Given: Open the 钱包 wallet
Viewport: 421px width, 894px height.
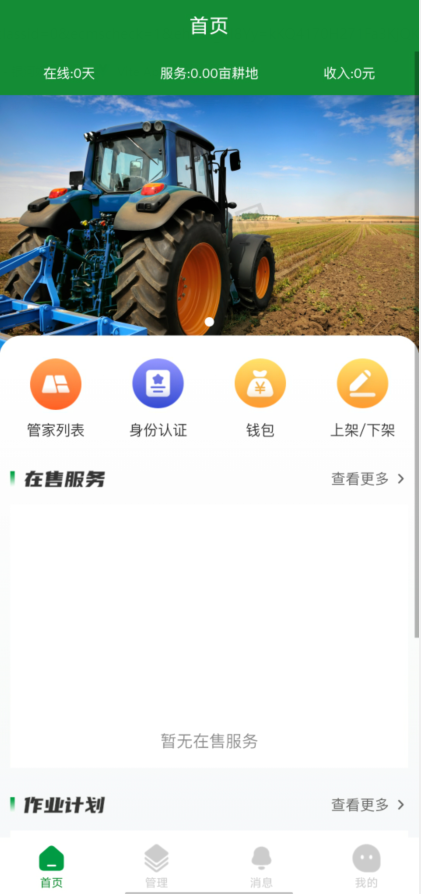Looking at the screenshot, I should pos(260,398).
